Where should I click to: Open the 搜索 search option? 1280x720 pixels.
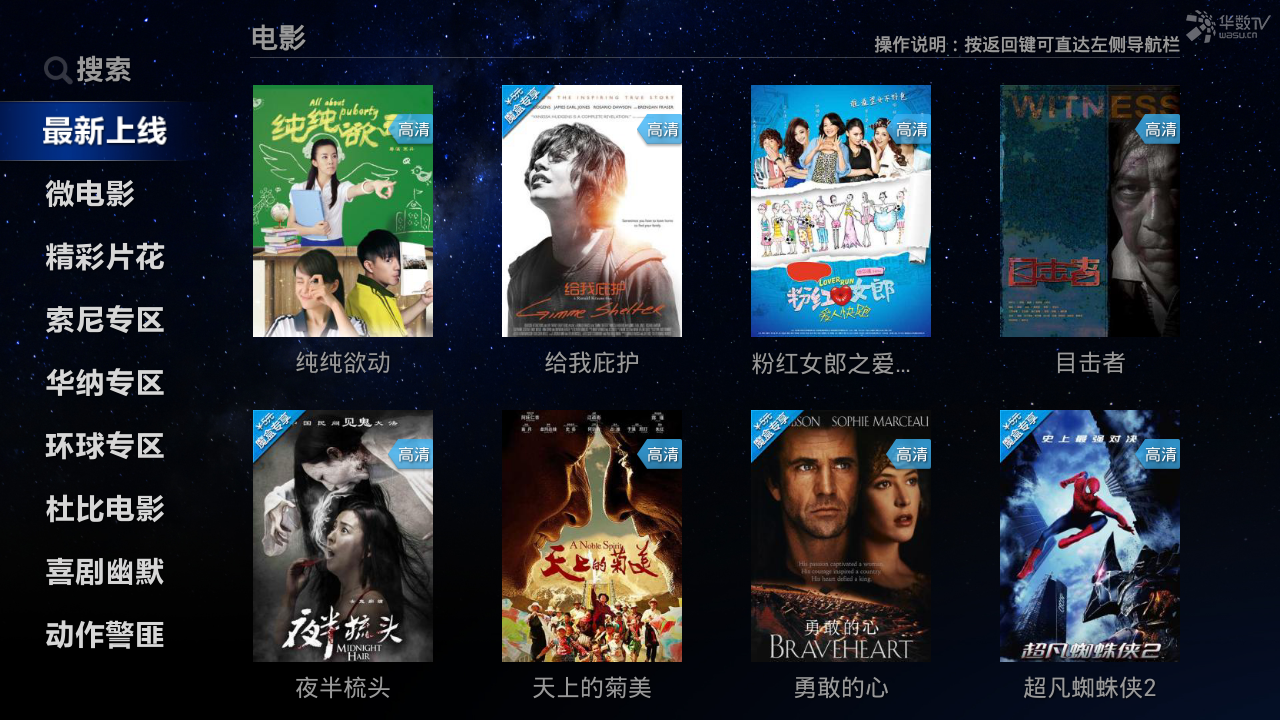[x=89, y=70]
